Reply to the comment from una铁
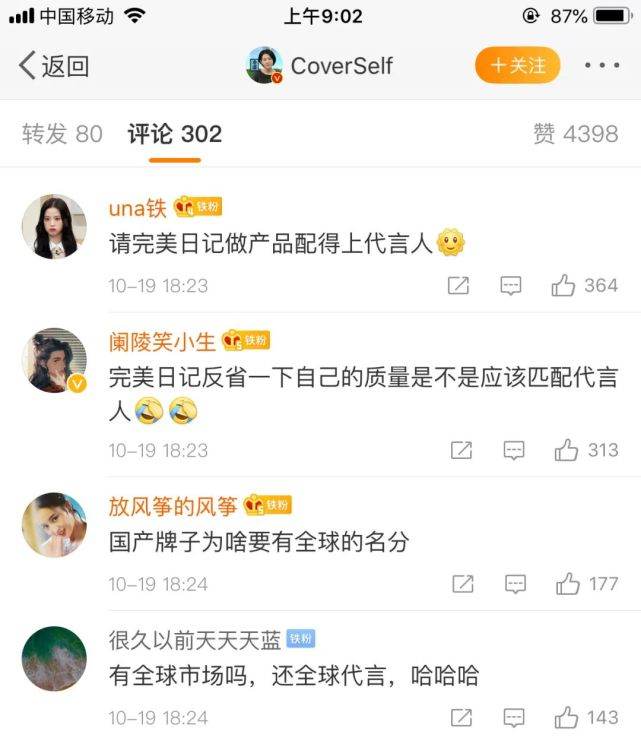 tap(510, 286)
